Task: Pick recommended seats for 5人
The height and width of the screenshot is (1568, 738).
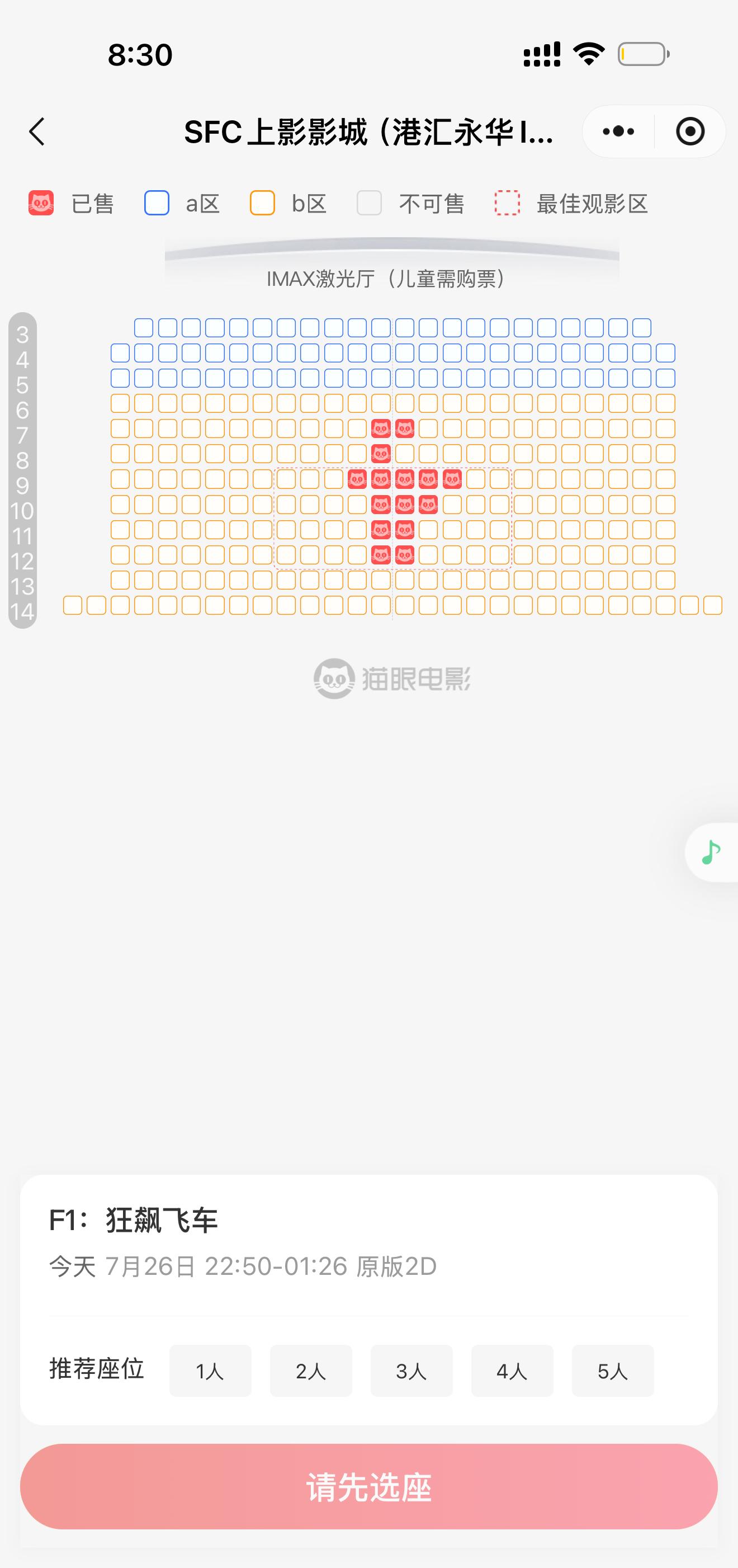Action: pyautogui.click(x=612, y=1371)
